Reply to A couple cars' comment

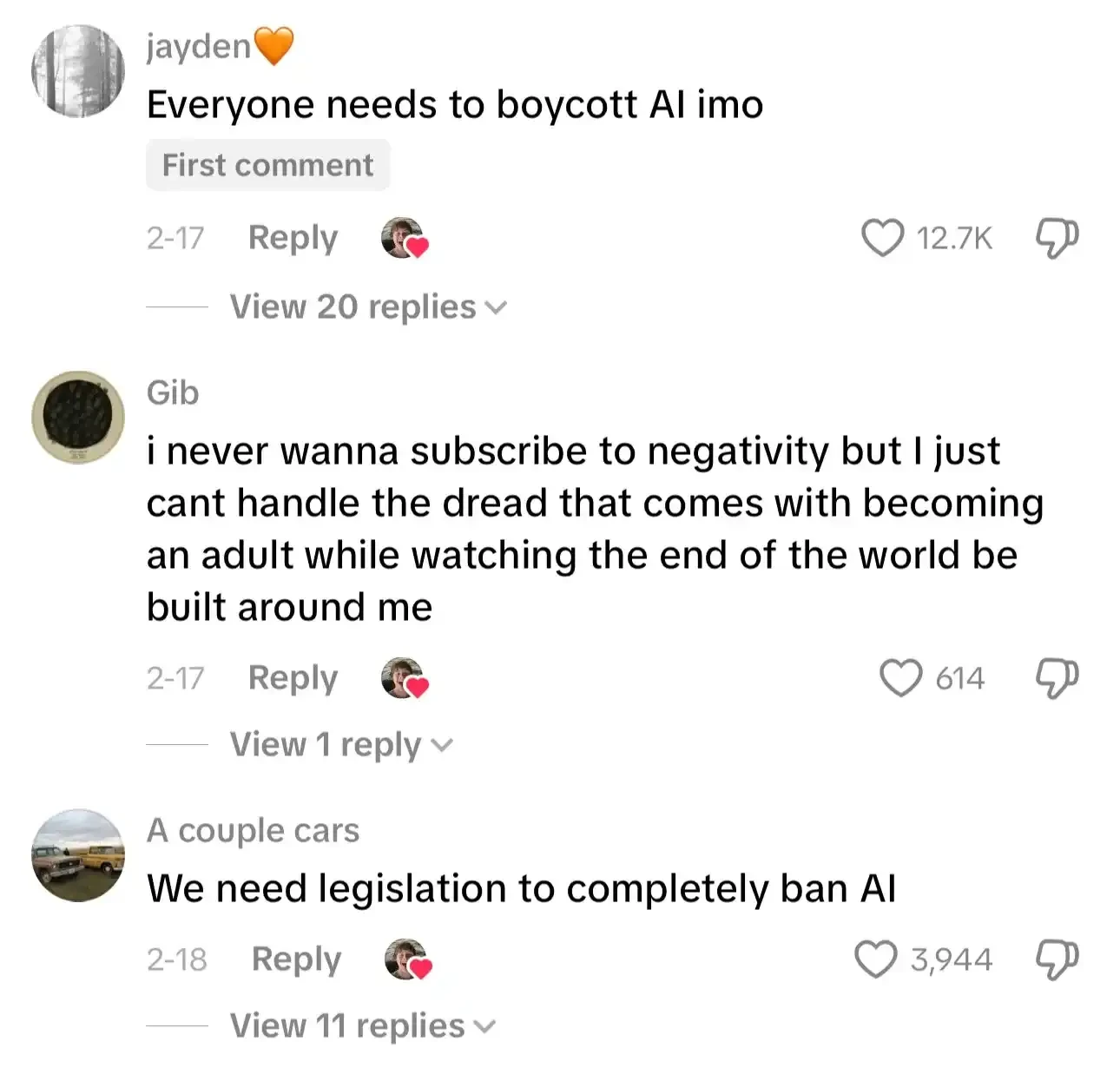296,959
